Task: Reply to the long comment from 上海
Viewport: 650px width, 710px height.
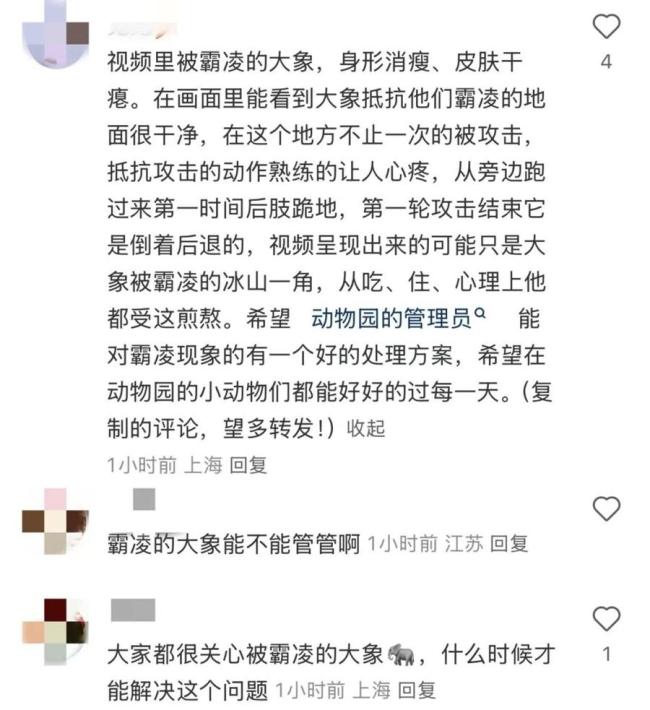Action: tap(249, 465)
